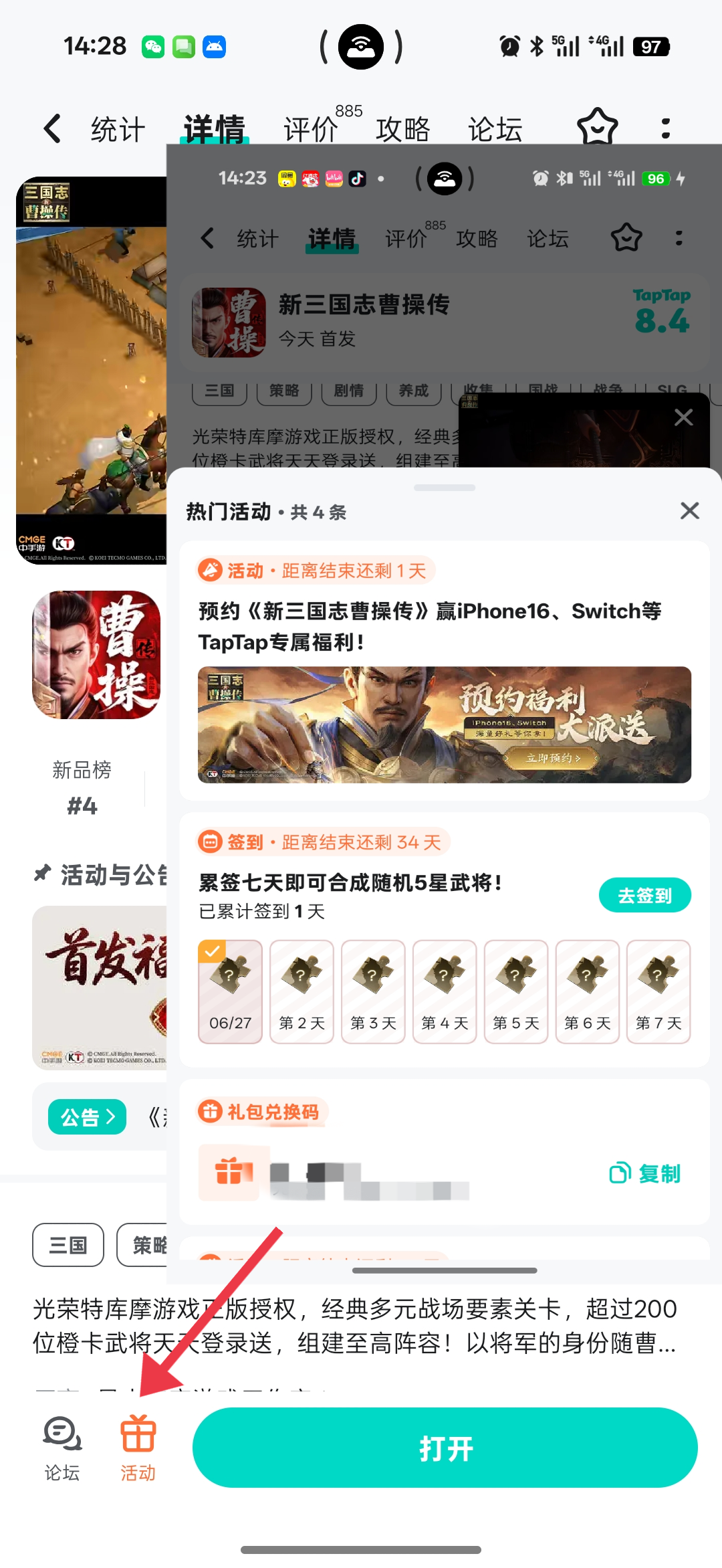
Task: Switch to the 论坛 tab at top
Action: click(495, 129)
